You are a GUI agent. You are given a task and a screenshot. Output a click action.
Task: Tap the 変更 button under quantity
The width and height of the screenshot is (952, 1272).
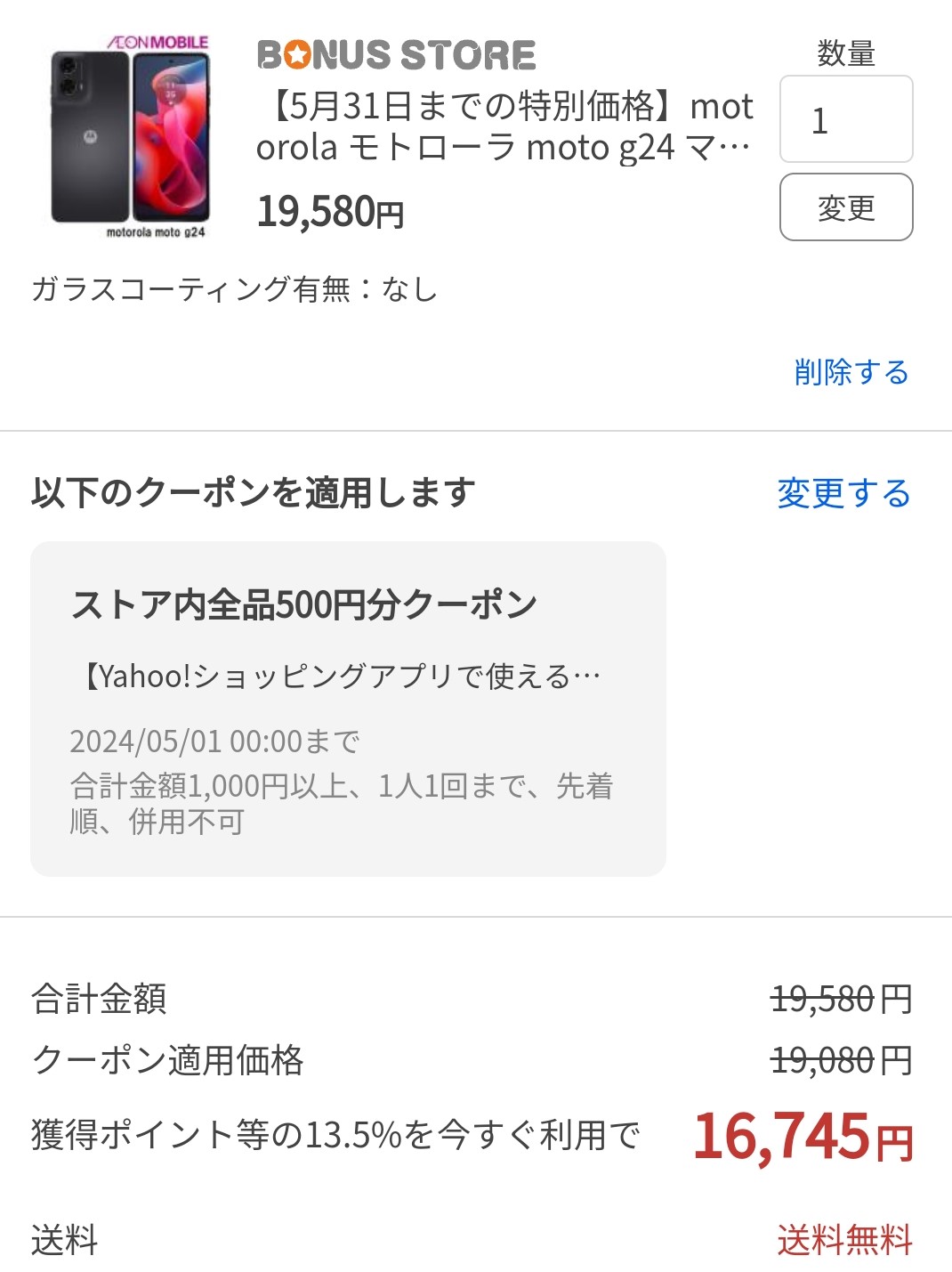[845, 207]
